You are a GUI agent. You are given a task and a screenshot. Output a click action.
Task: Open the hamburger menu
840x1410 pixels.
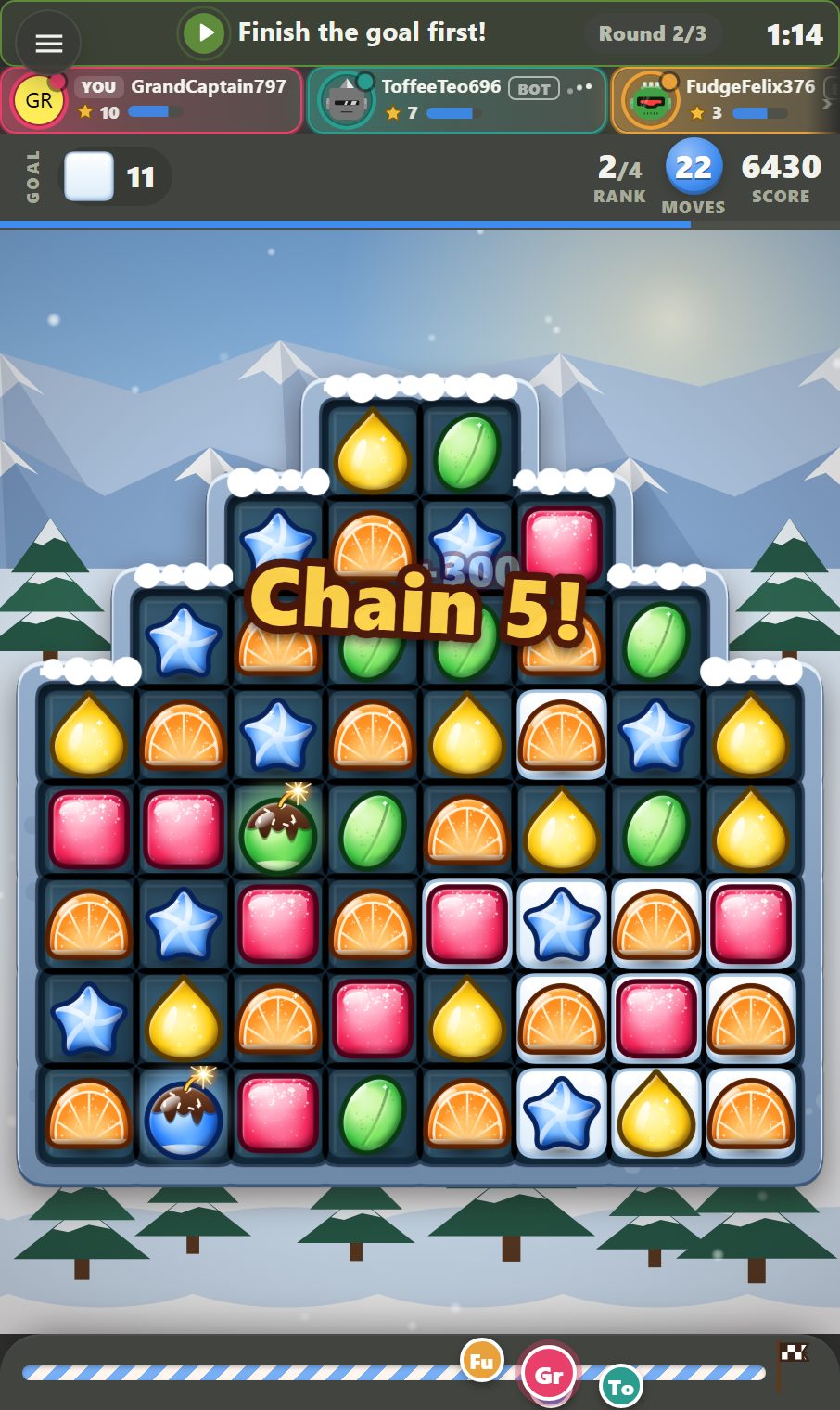[x=48, y=43]
